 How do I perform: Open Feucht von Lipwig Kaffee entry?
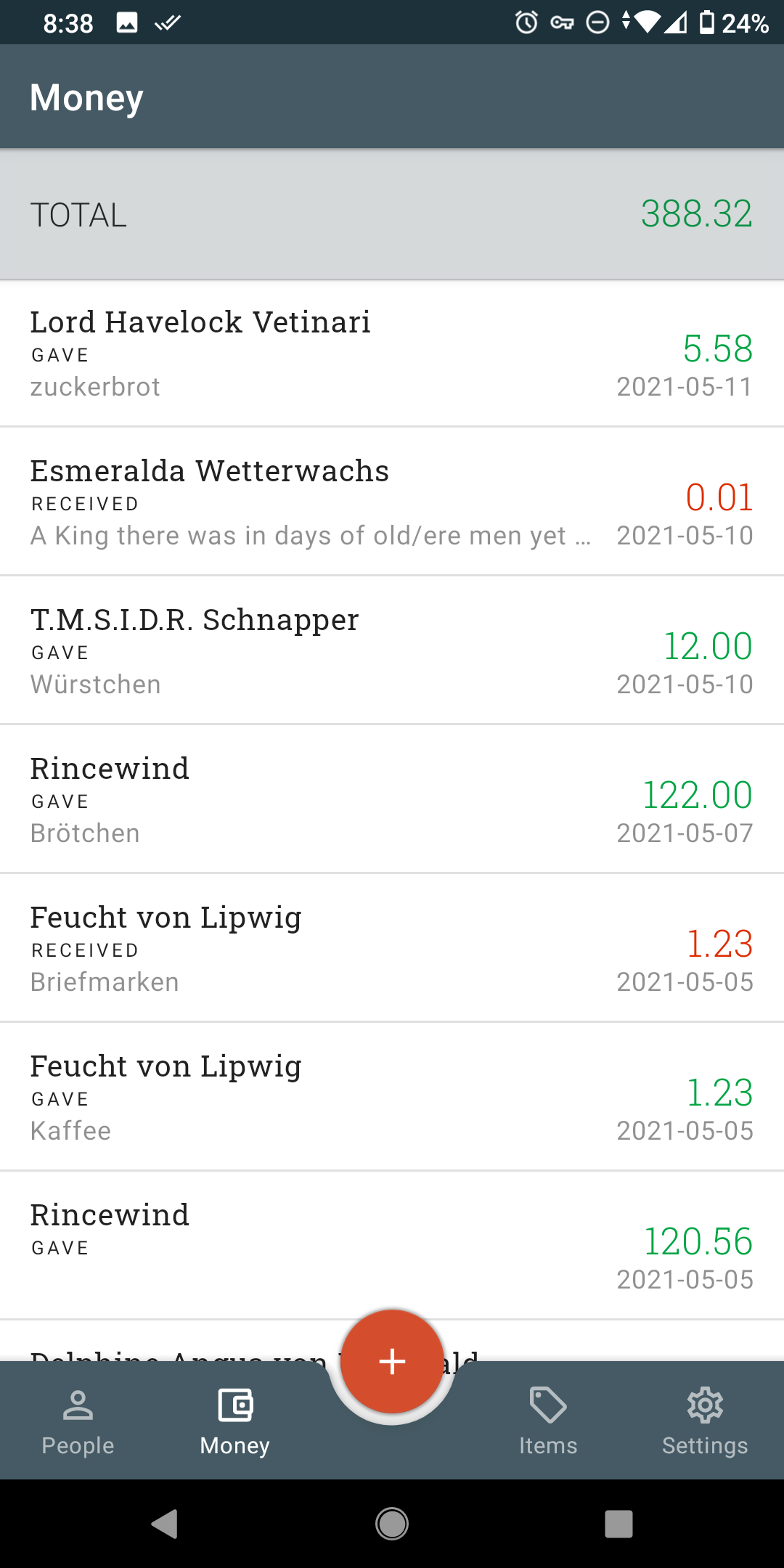tap(392, 1098)
